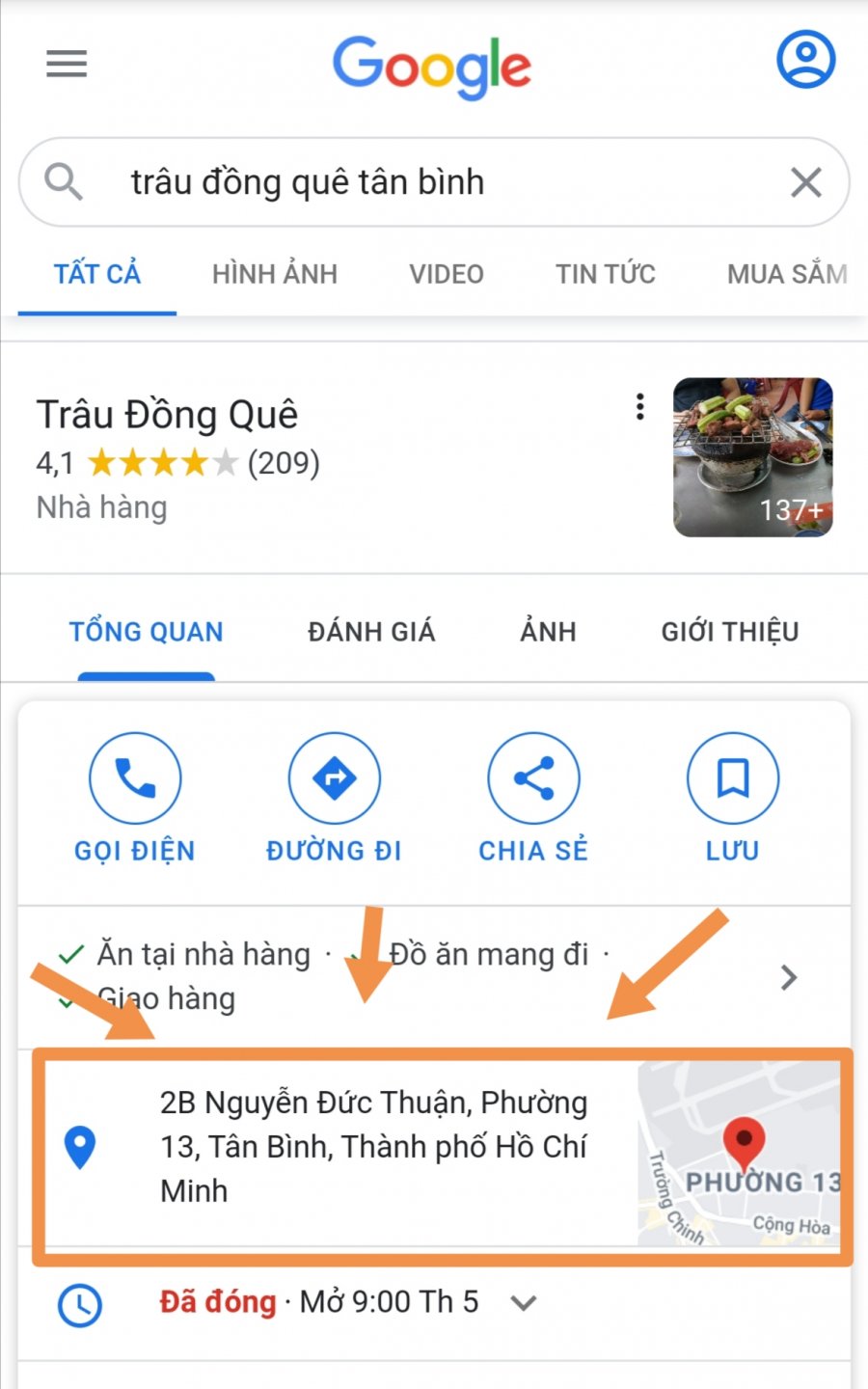The image size is (868, 1389).
Task: Switch to the GIỚI THIỆU tab
Action: click(x=729, y=632)
